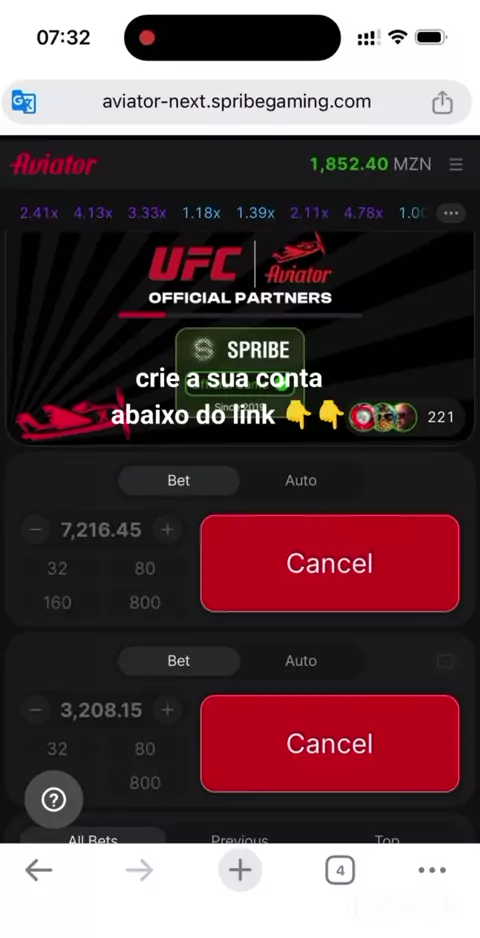The width and height of the screenshot is (480, 938).
Task: Tap the address bar URL field
Action: [237, 102]
